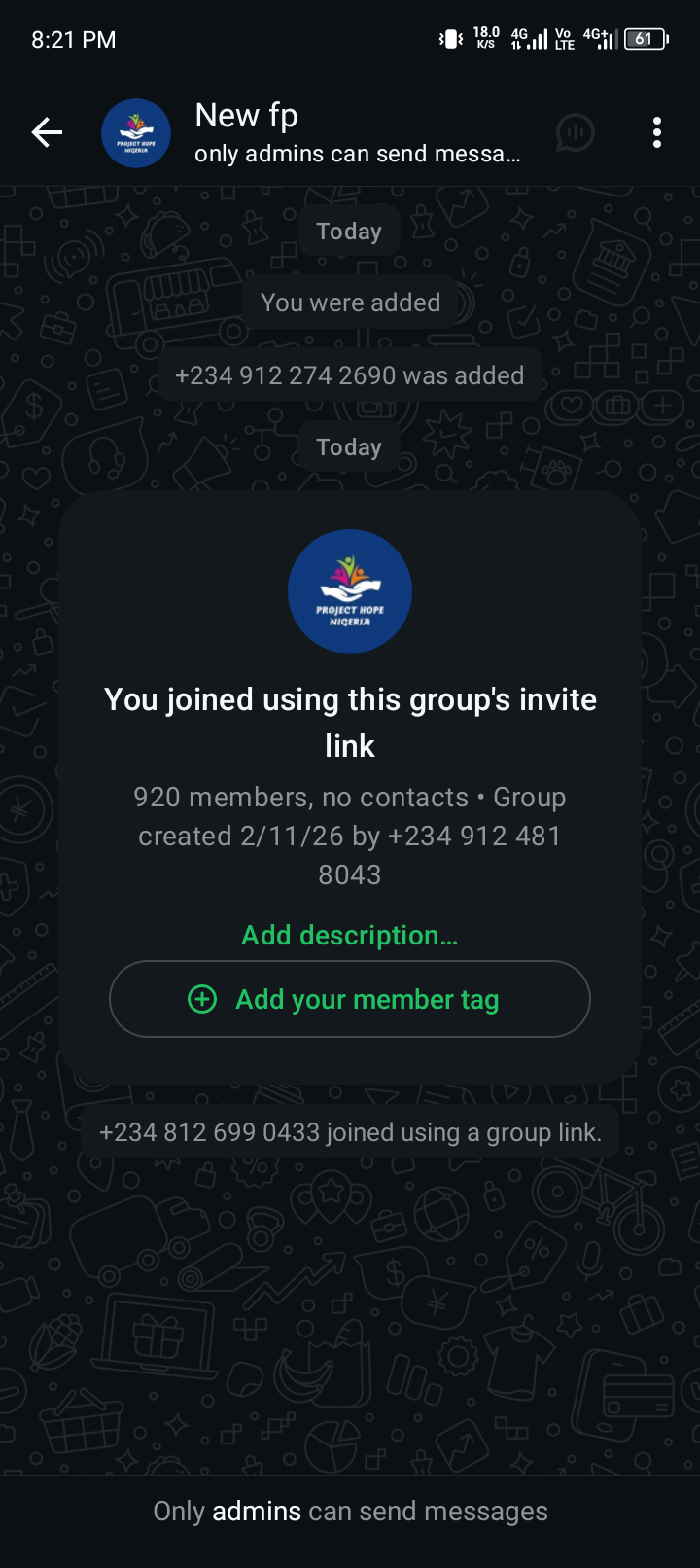
Task: Go back to the chats list
Action: [46, 132]
